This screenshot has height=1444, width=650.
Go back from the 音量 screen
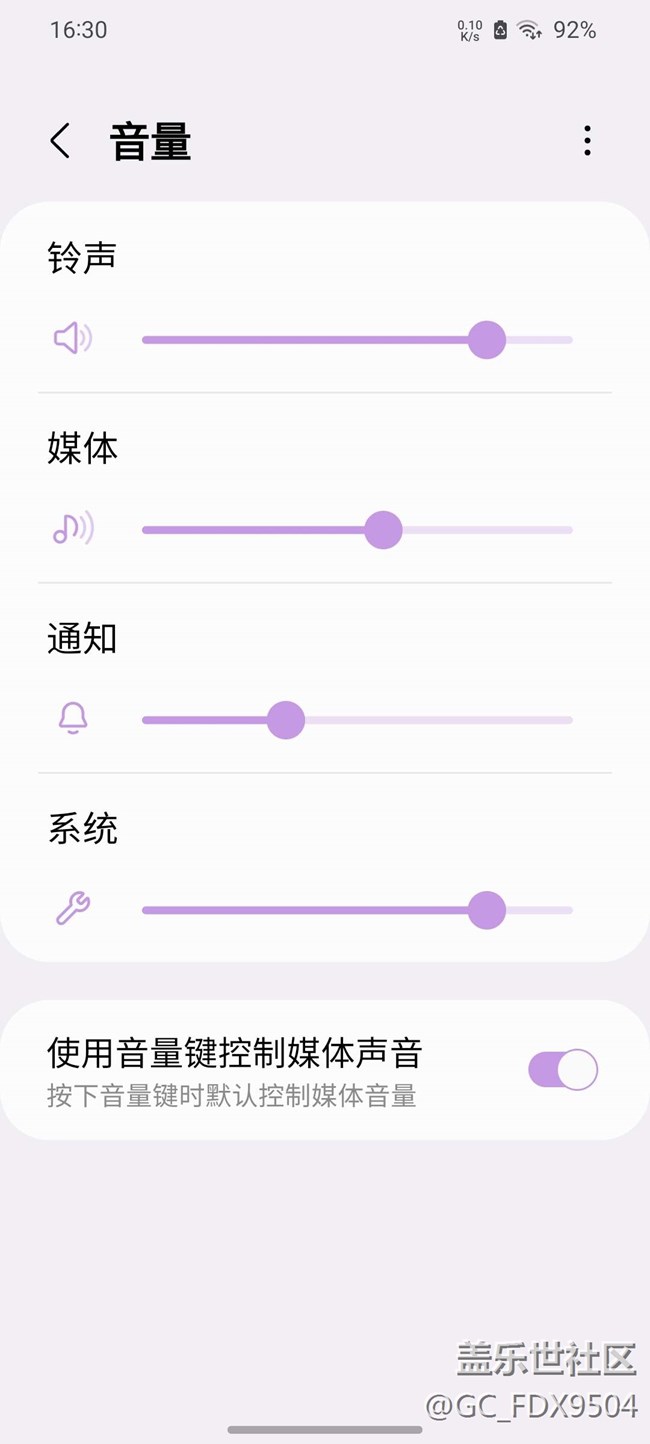60,141
